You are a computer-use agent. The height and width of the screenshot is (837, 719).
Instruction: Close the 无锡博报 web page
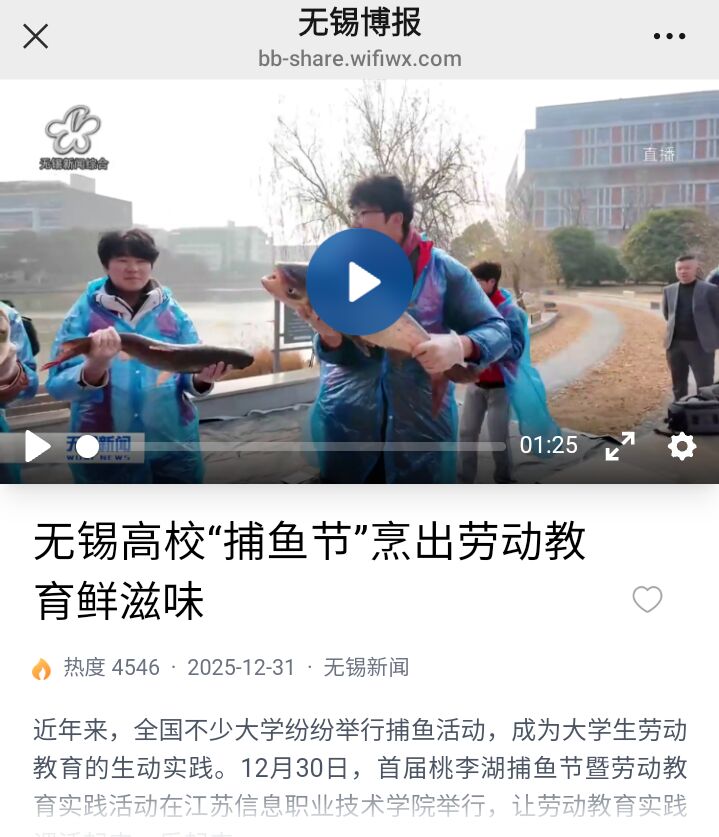tap(36, 37)
